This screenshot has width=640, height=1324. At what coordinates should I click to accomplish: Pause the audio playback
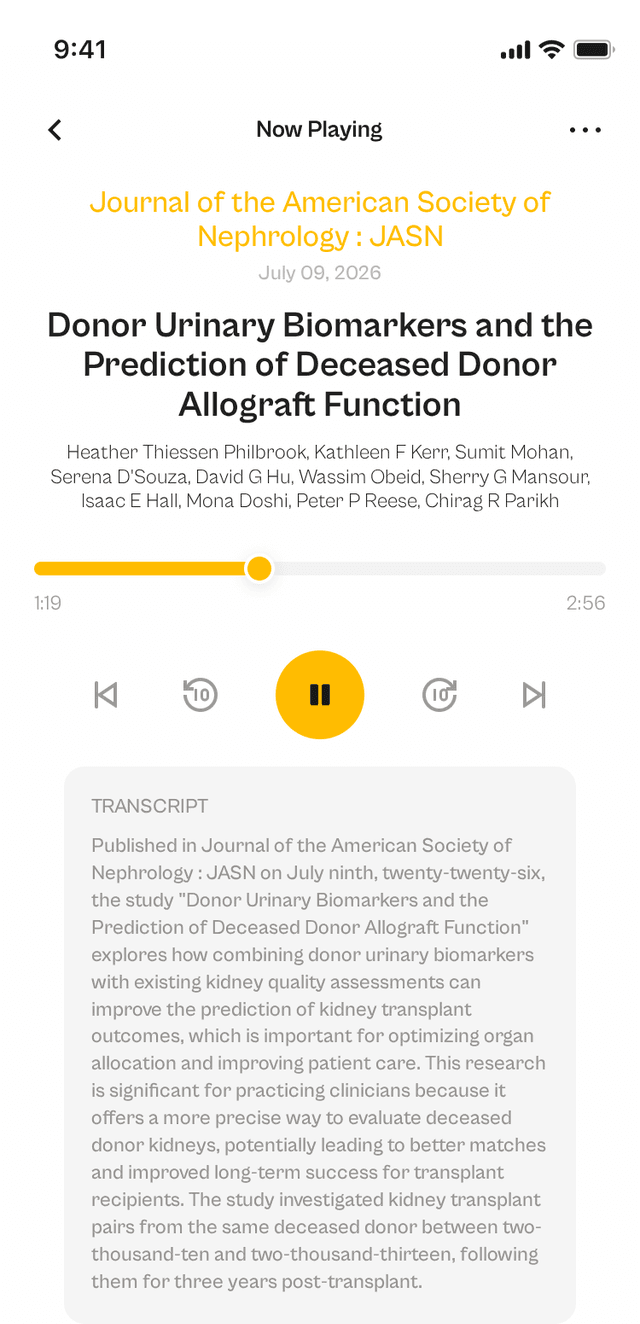(x=320, y=695)
